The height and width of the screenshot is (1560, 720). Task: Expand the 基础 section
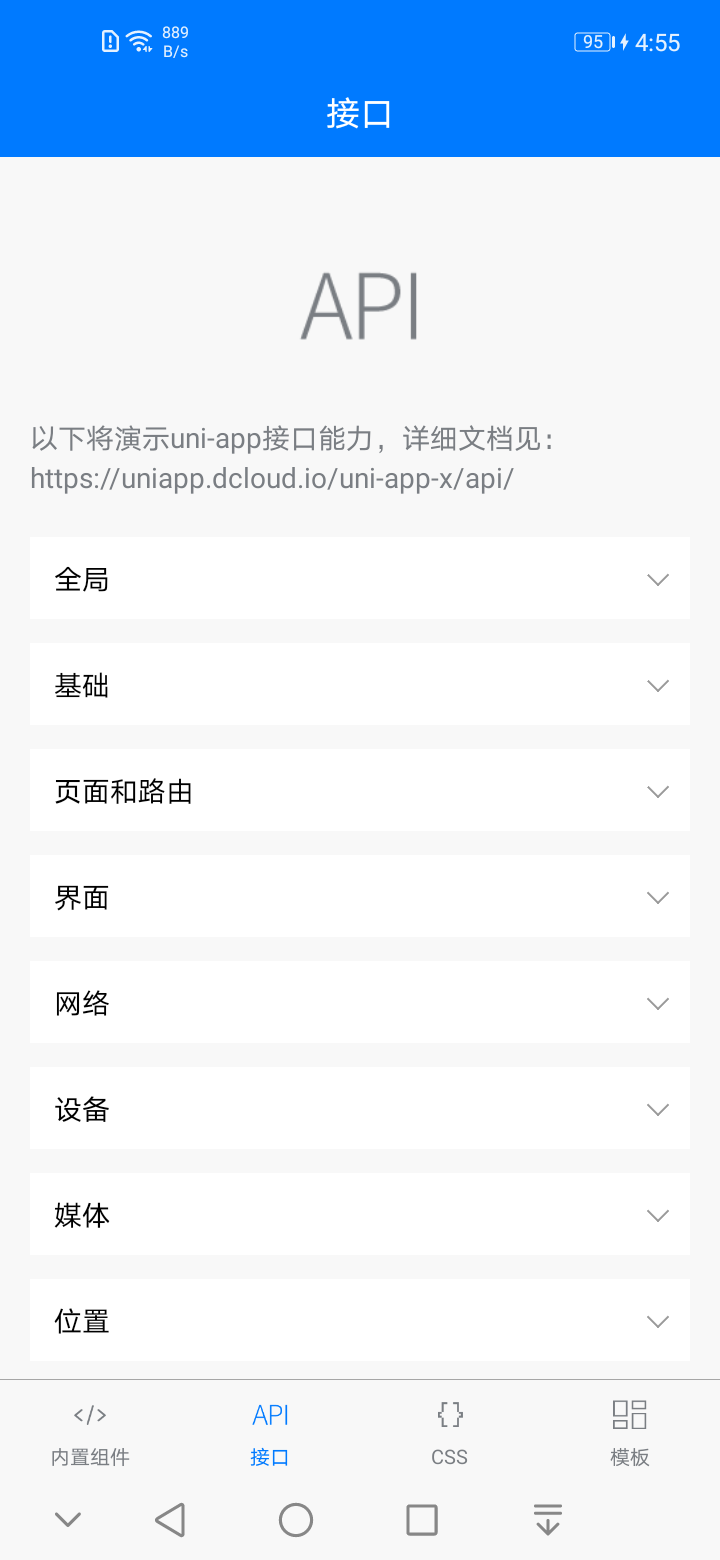click(x=360, y=685)
